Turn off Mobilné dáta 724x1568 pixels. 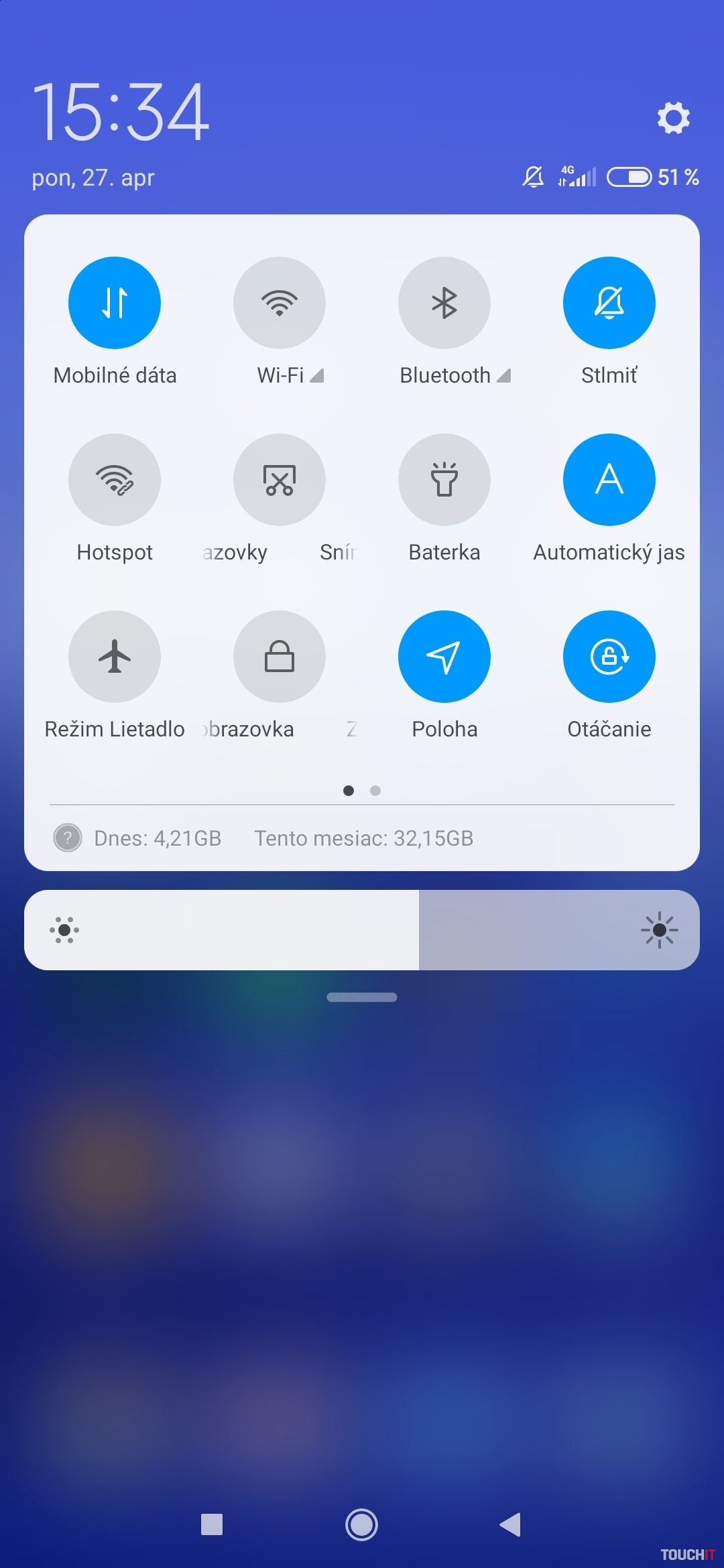(115, 303)
